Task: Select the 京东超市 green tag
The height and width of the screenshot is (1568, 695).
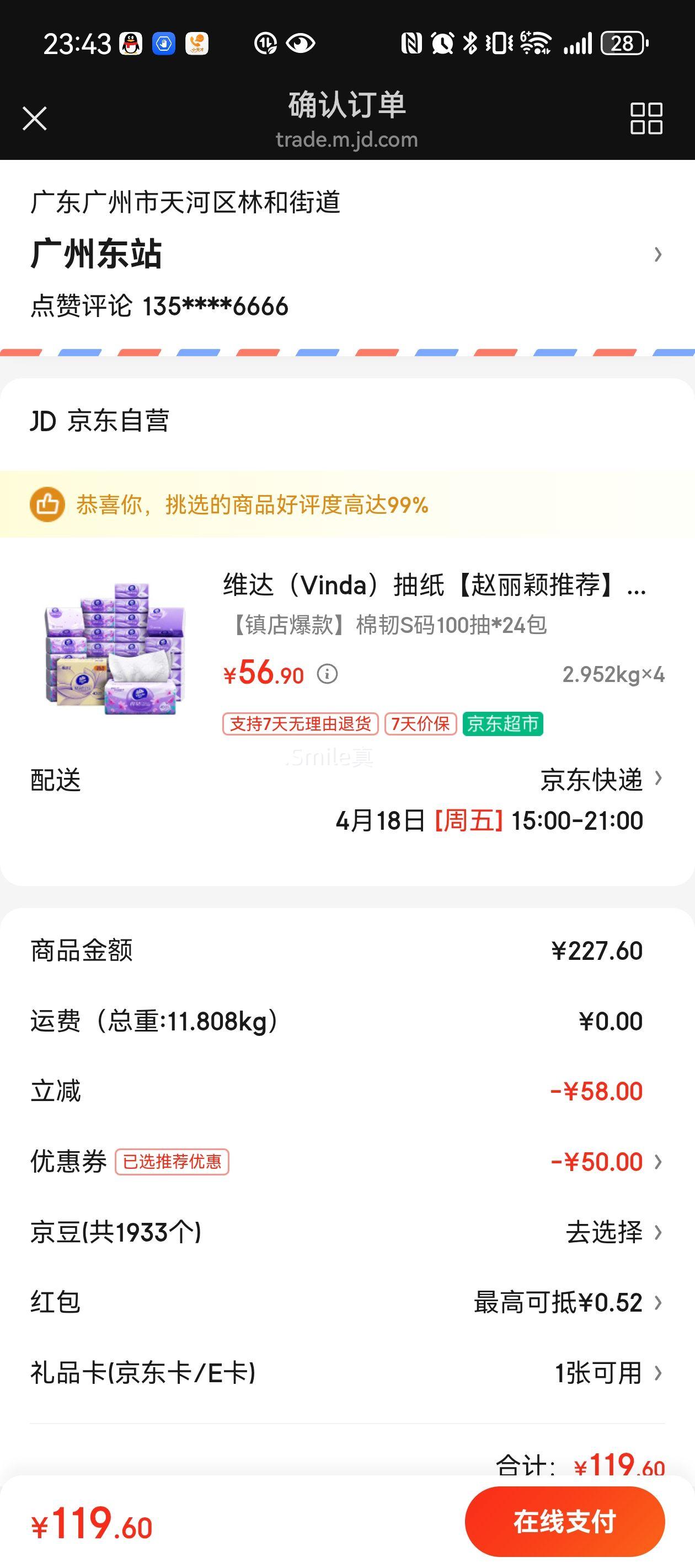Action: [503, 724]
